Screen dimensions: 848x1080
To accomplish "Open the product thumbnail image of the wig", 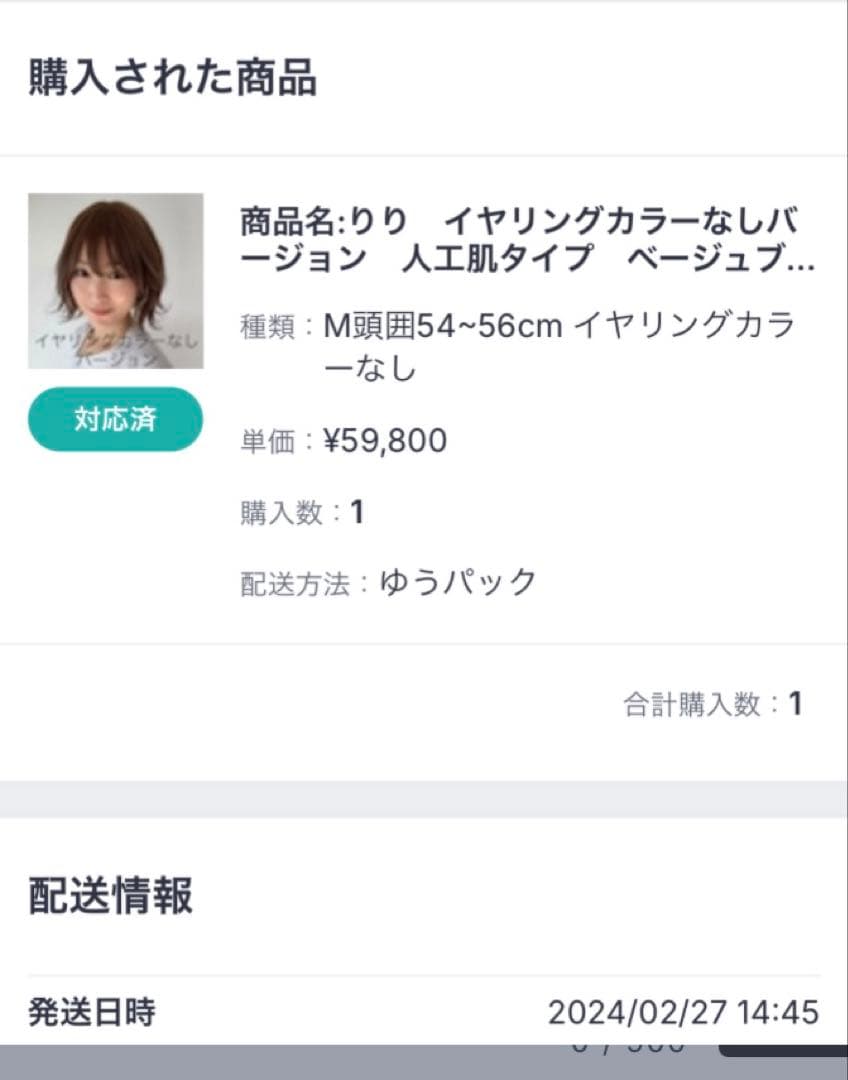I will [x=115, y=280].
